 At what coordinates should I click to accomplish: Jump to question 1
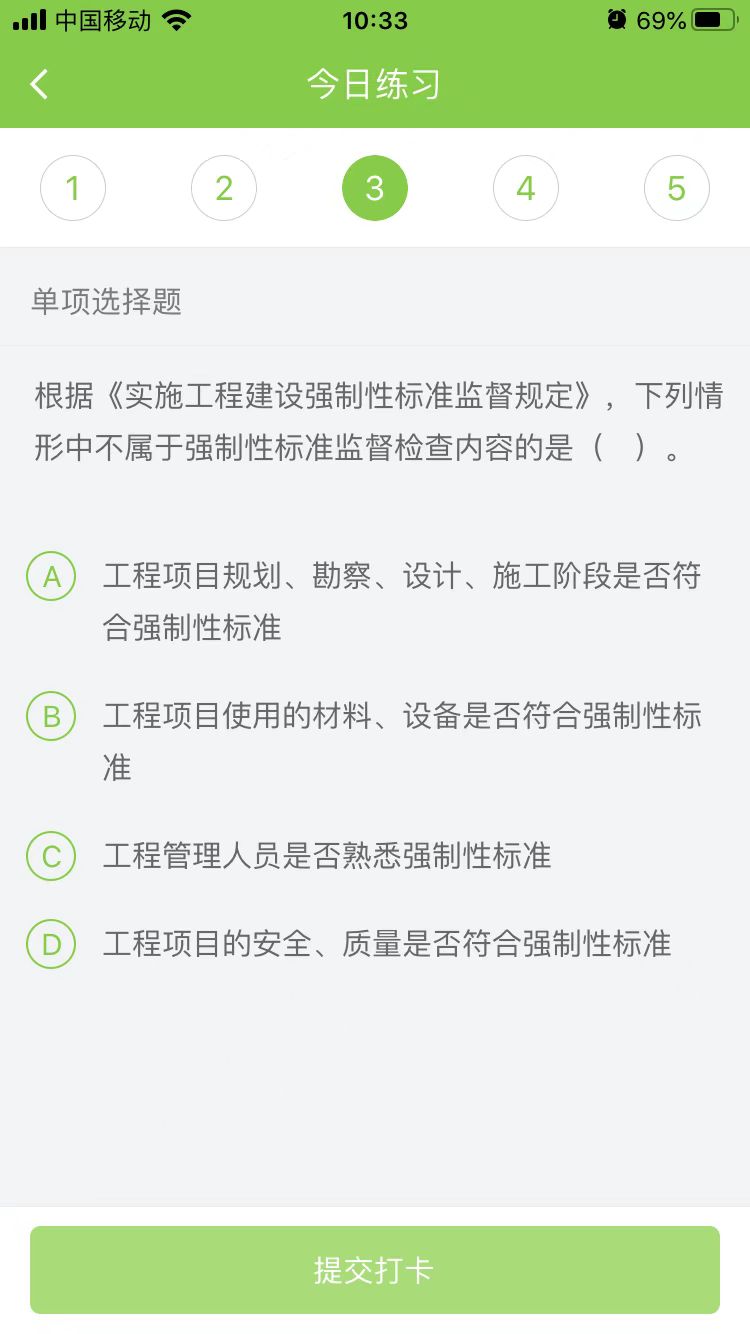73,188
